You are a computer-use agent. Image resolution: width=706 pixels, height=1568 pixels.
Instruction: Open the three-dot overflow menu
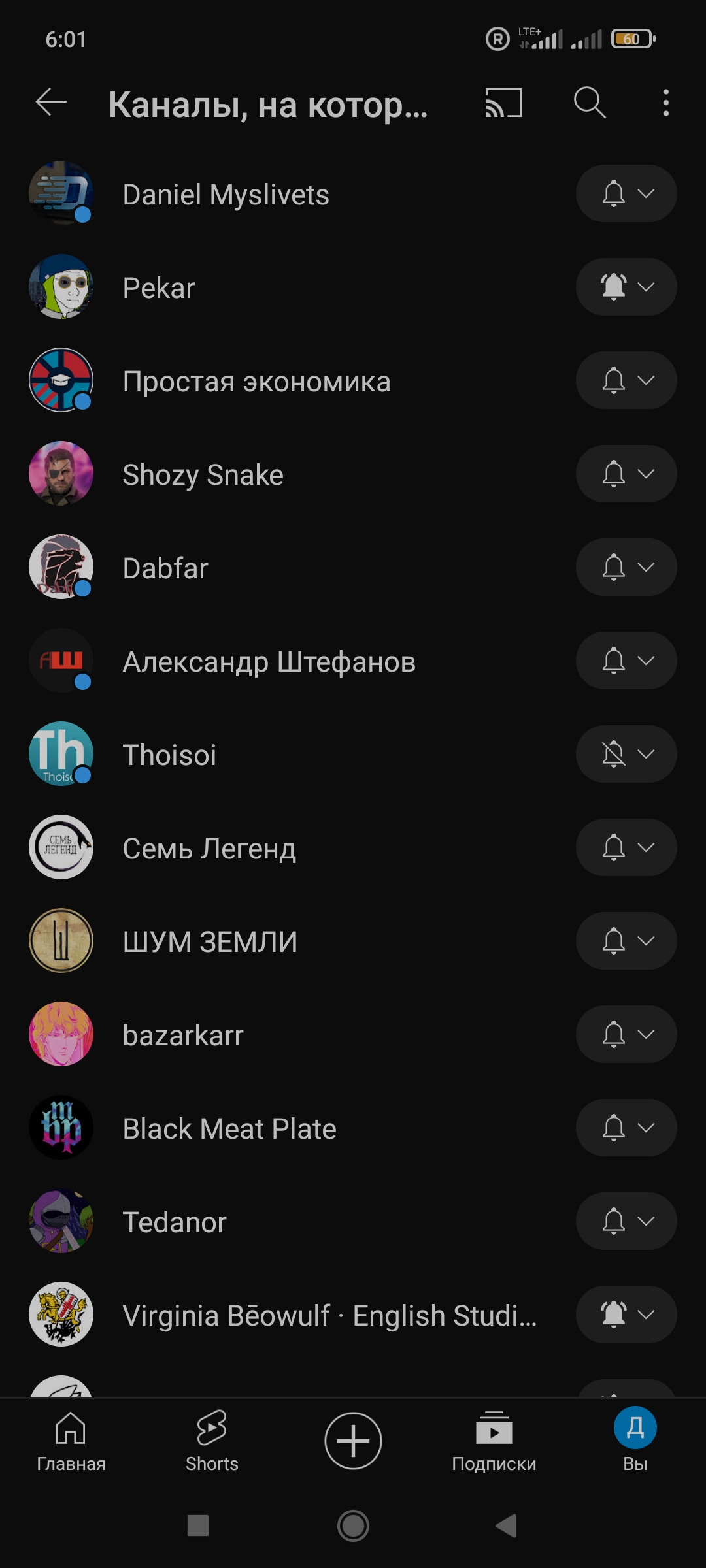pyautogui.click(x=665, y=103)
